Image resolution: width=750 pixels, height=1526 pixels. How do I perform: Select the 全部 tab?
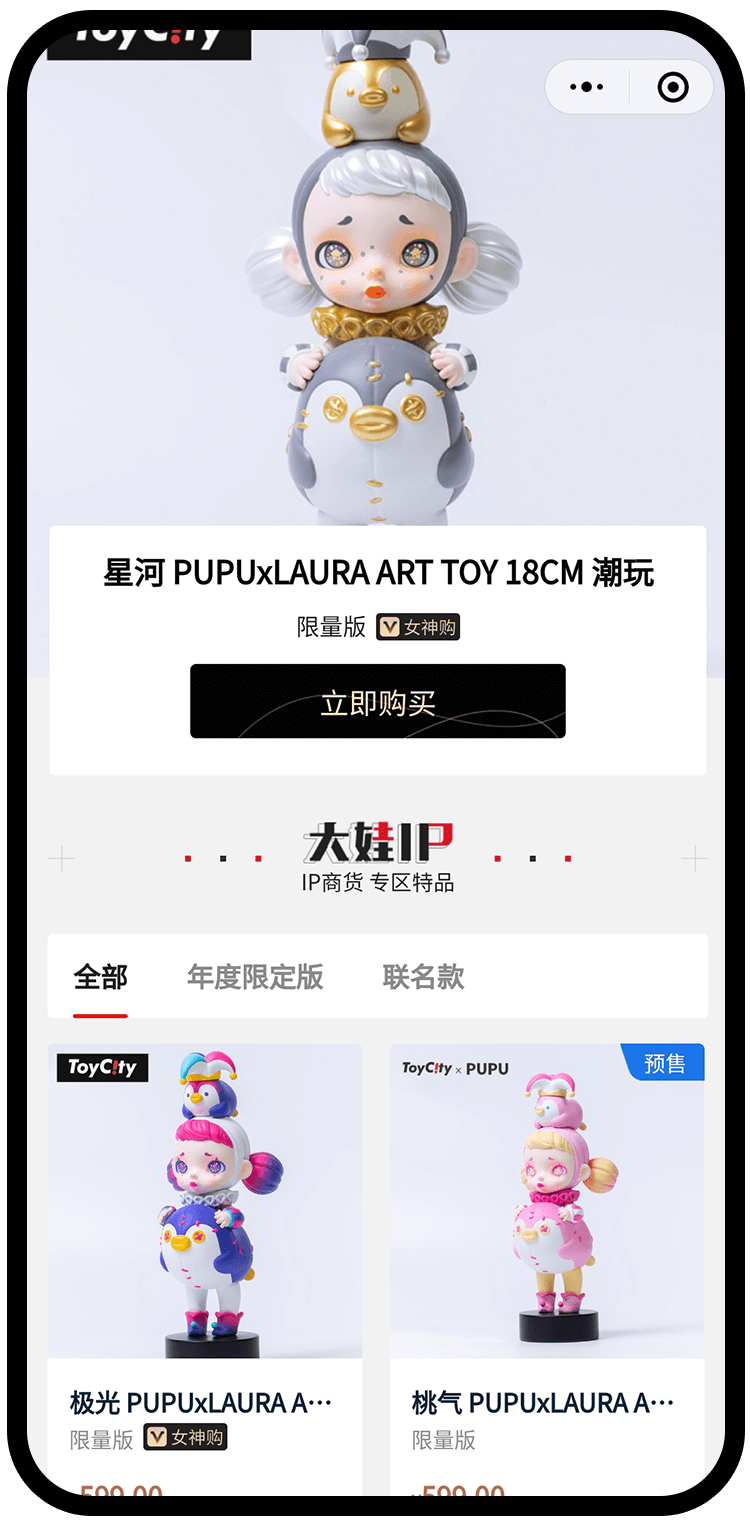pyautogui.click(x=100, y=977)
